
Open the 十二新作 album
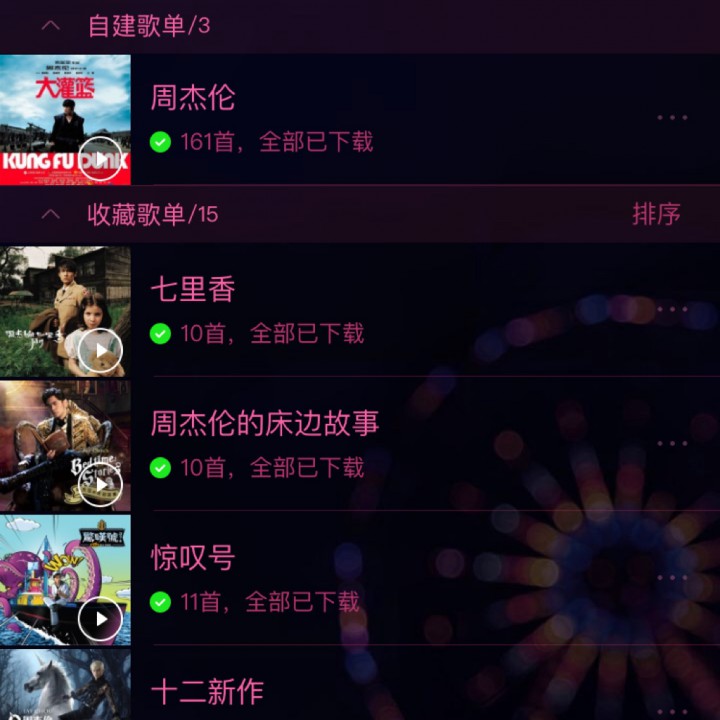207,692
